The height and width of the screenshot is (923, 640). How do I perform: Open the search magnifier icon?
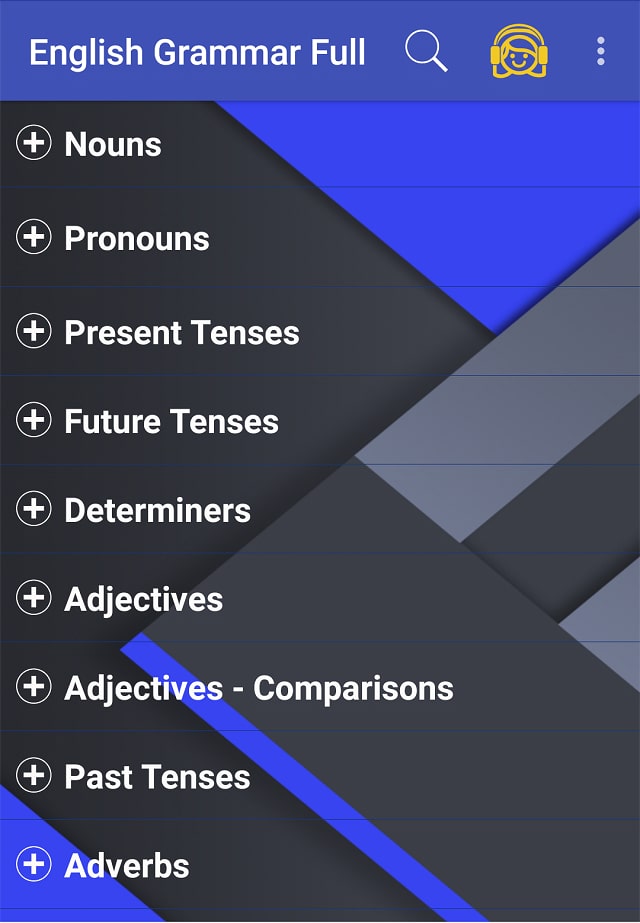click(x=426, y=51)
